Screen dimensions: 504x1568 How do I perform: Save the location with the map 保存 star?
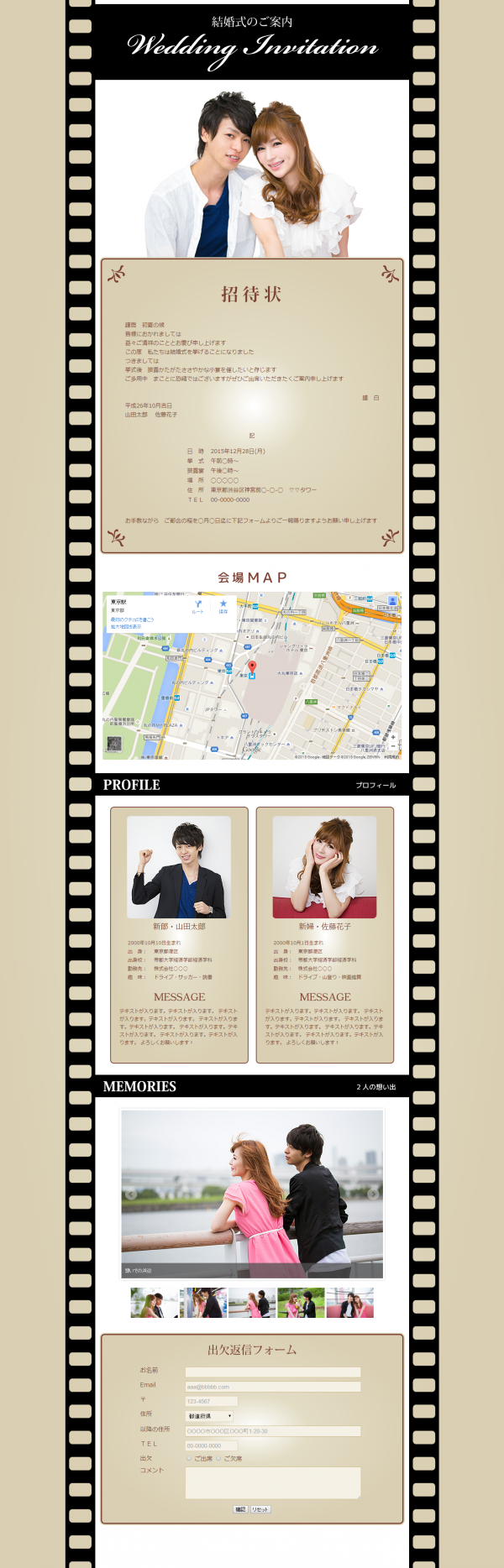click(223, 605)
